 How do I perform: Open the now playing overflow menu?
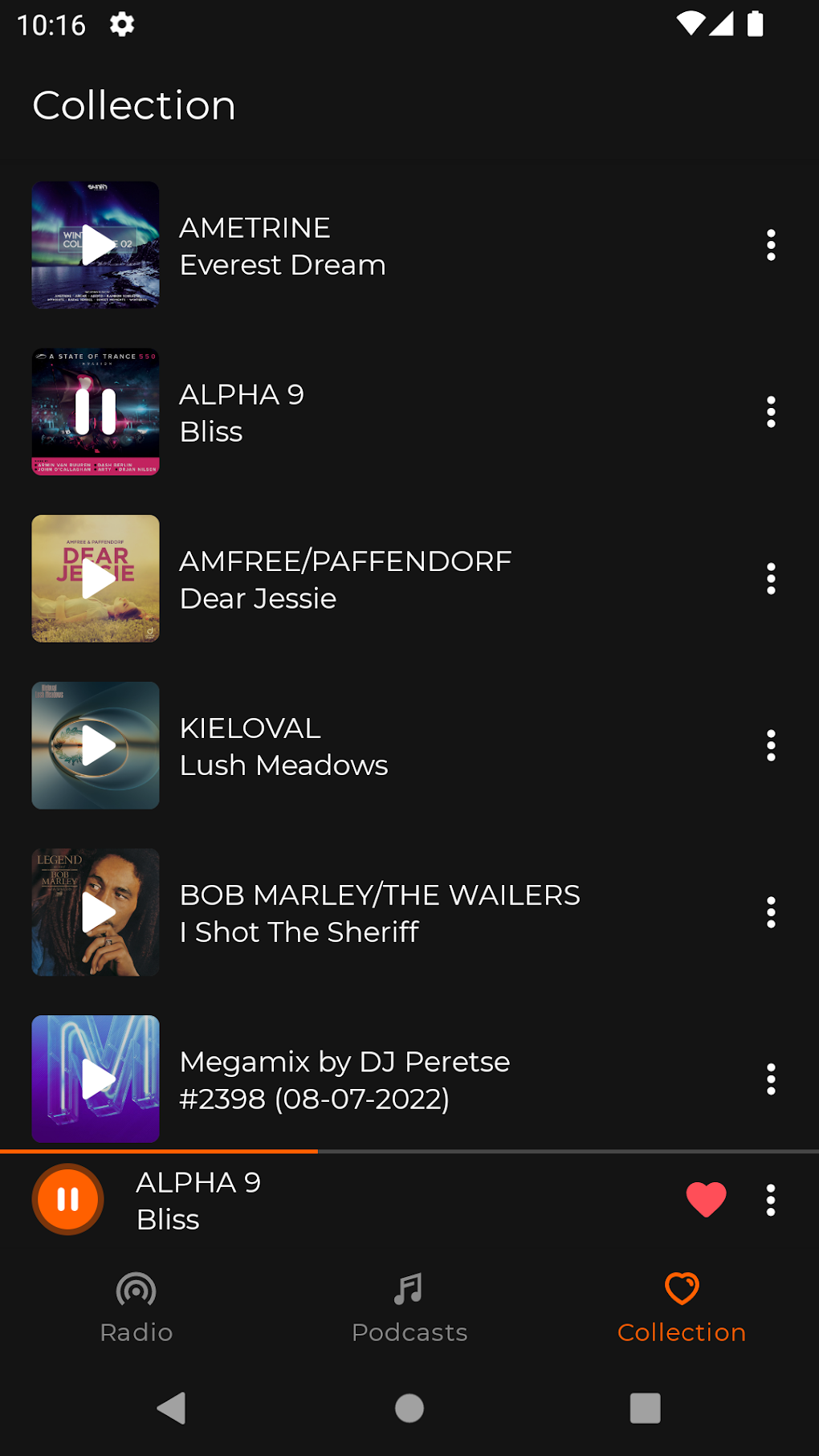(x=771, y=1200)
